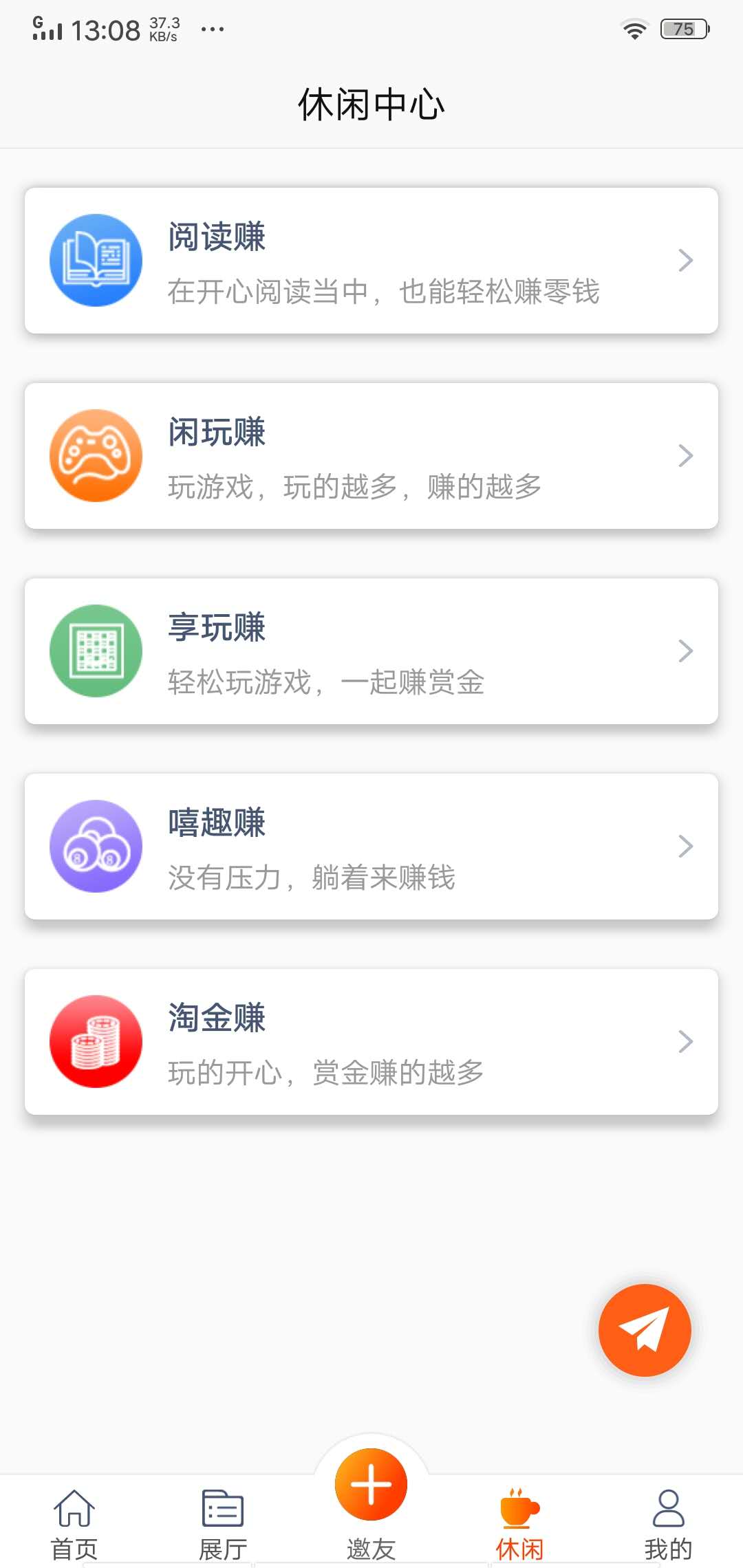
Task: Open the orange 邀友 plus button
Action: click(371, 1483)
